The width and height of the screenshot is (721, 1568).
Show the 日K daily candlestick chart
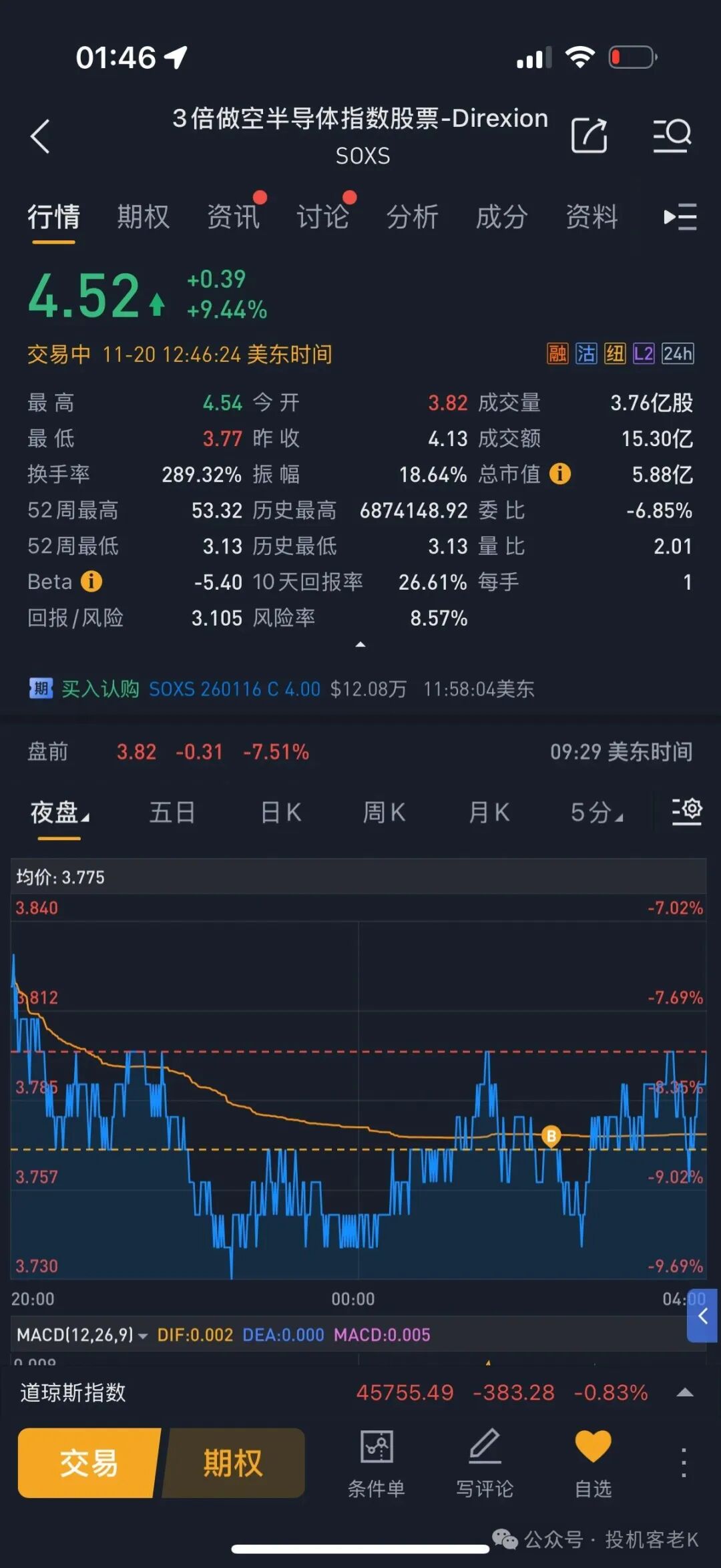tap(280, 813)
